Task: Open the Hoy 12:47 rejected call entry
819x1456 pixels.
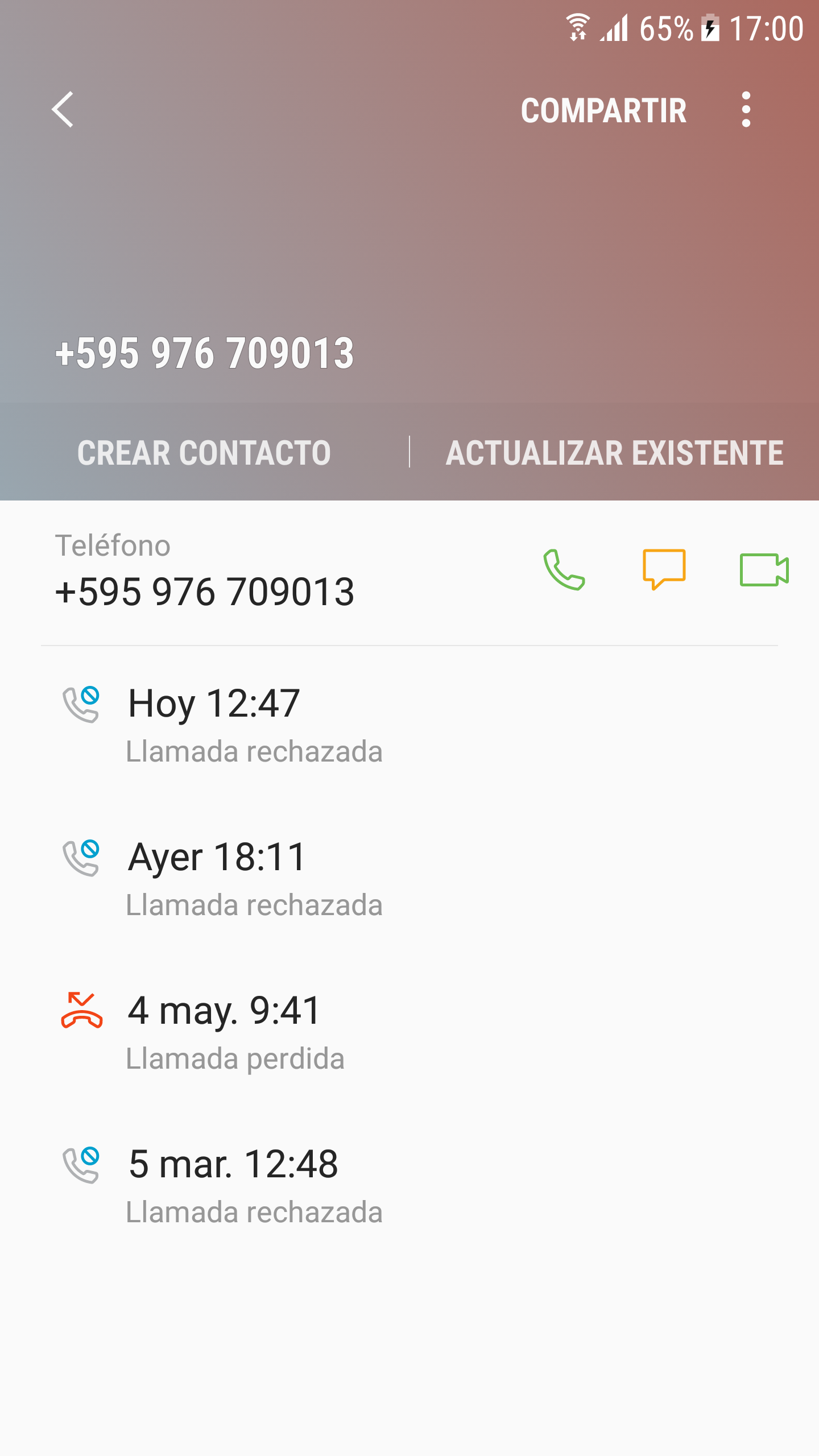Action: tap(409, 723)
